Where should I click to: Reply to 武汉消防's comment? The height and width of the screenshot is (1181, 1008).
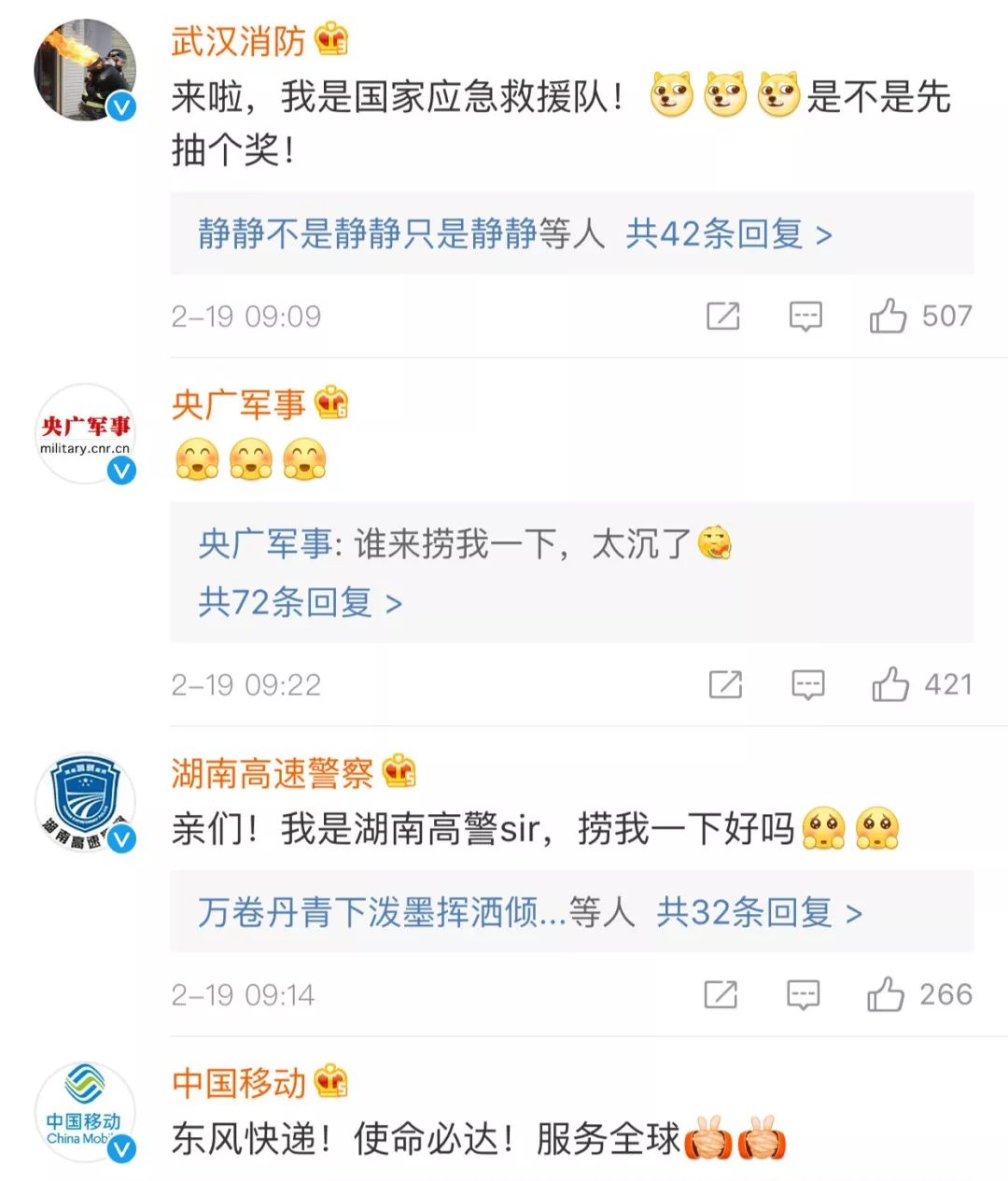click(805, 316)
